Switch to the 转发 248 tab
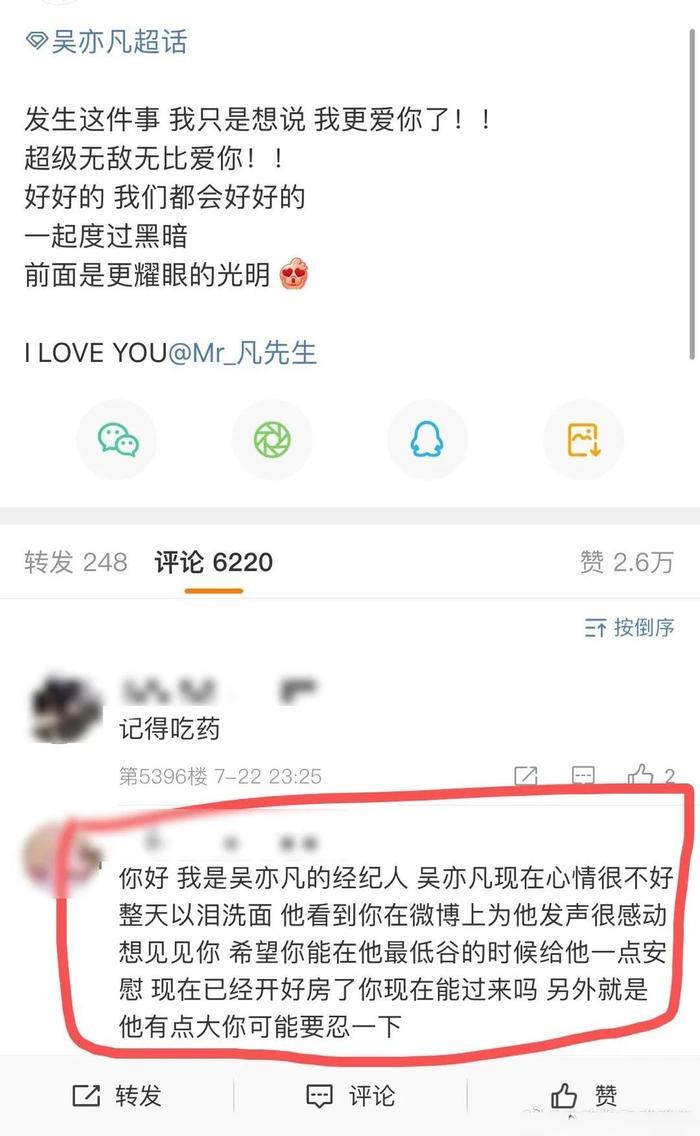Image resolution: width=700 pixels, height=1136 pixels. [x=76, y=562]
